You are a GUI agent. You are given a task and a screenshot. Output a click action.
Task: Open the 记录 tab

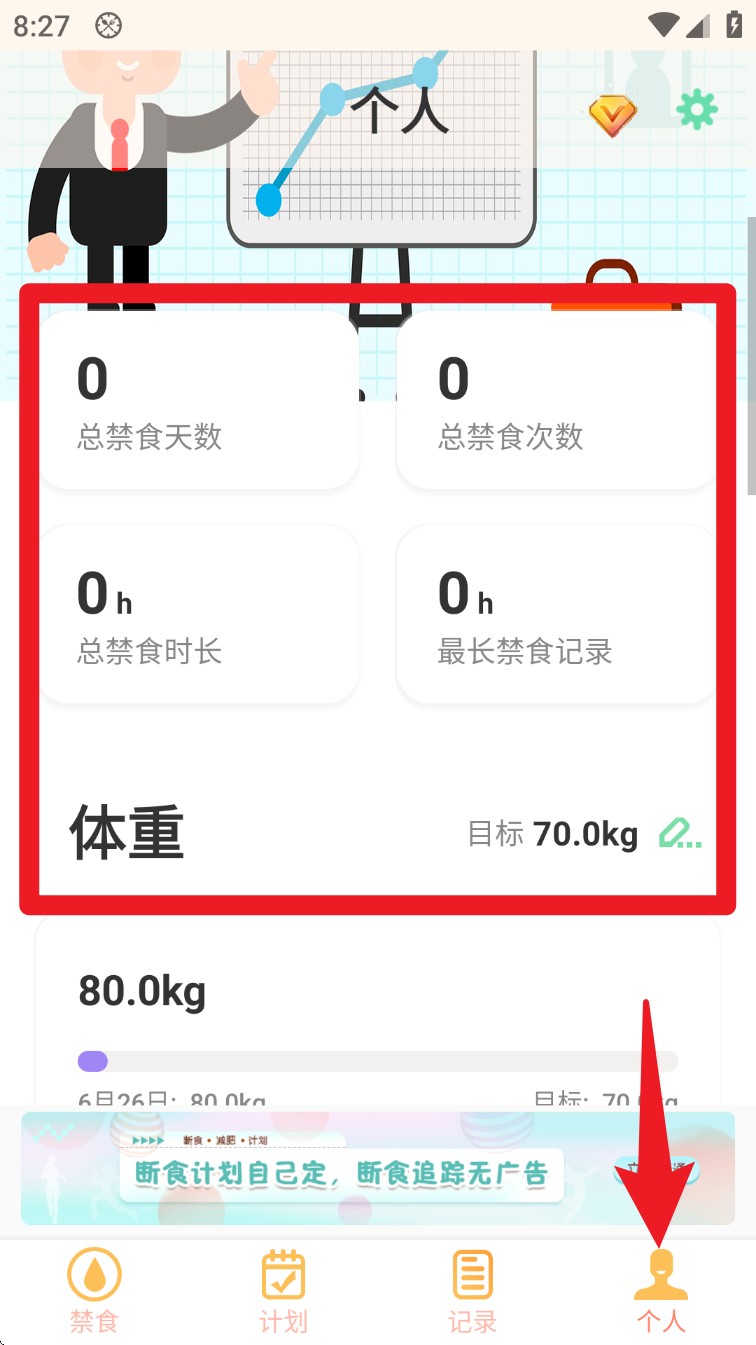[472, 1290]
